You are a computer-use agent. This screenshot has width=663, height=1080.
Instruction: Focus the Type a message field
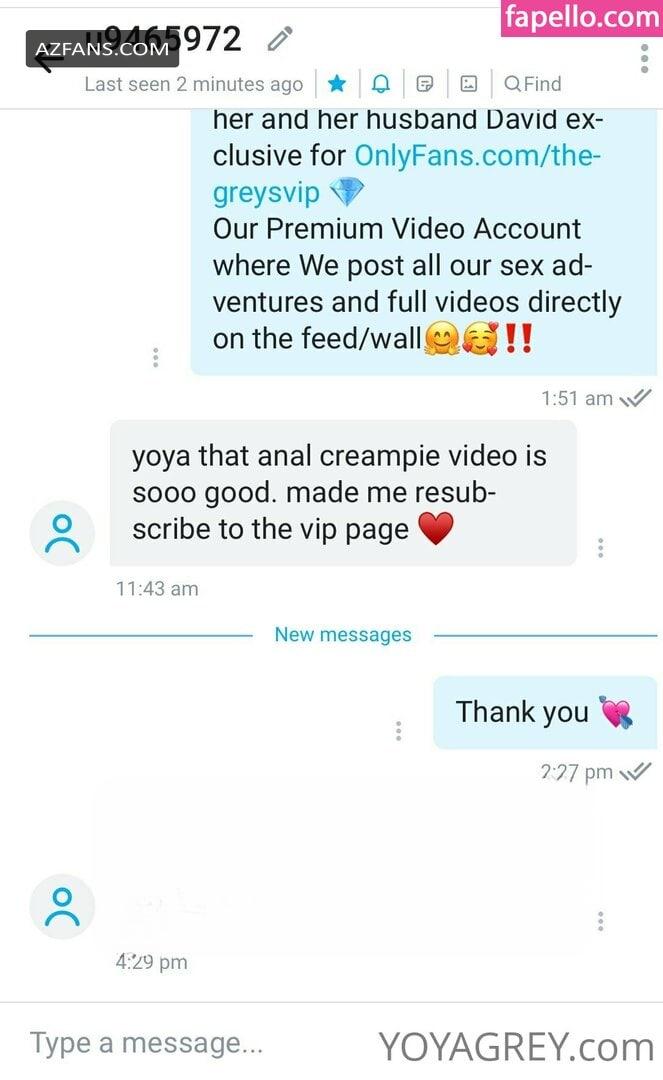pos(193,1043)
